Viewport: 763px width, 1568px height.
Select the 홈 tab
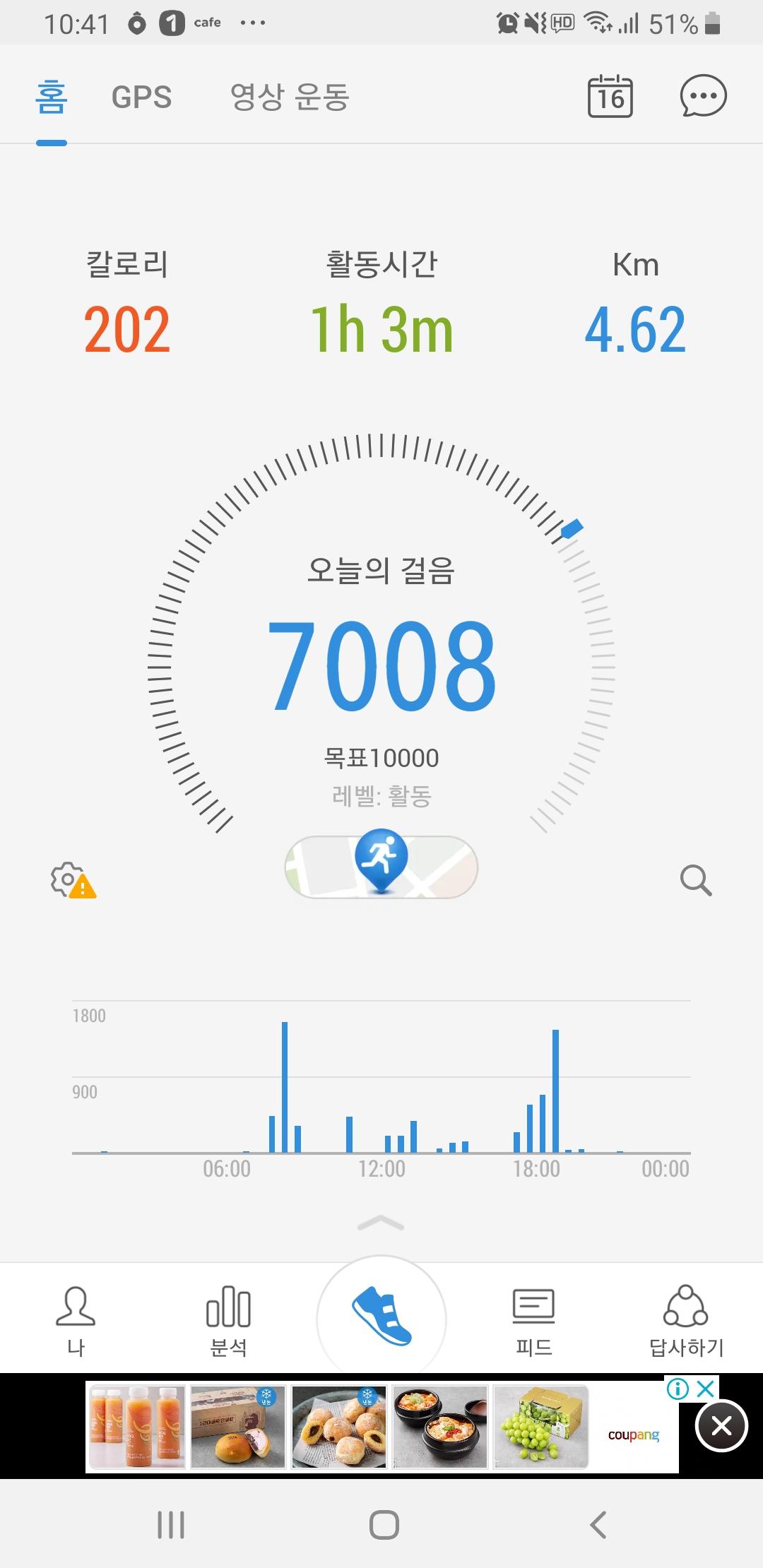pyautogui.click(x=52, y=97)
